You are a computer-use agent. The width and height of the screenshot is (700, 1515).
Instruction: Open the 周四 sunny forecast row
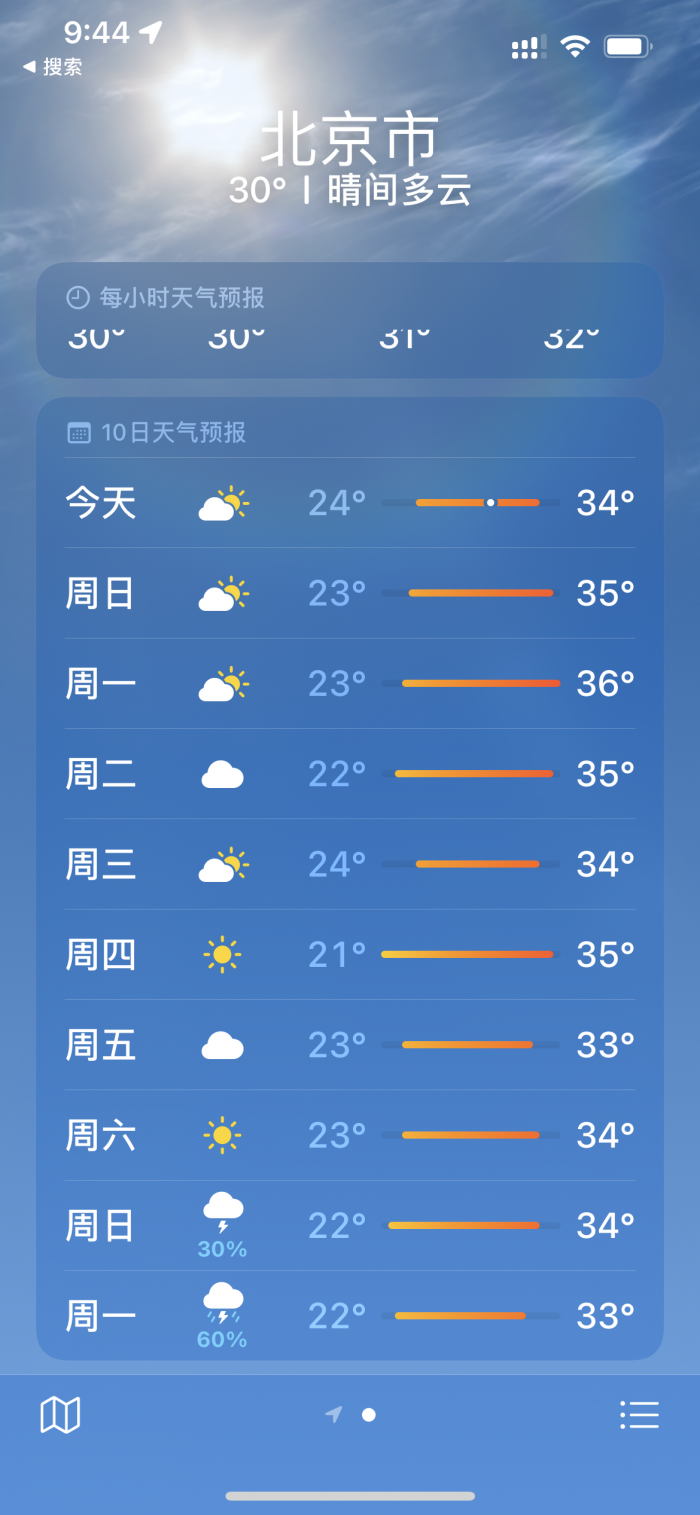350,955
